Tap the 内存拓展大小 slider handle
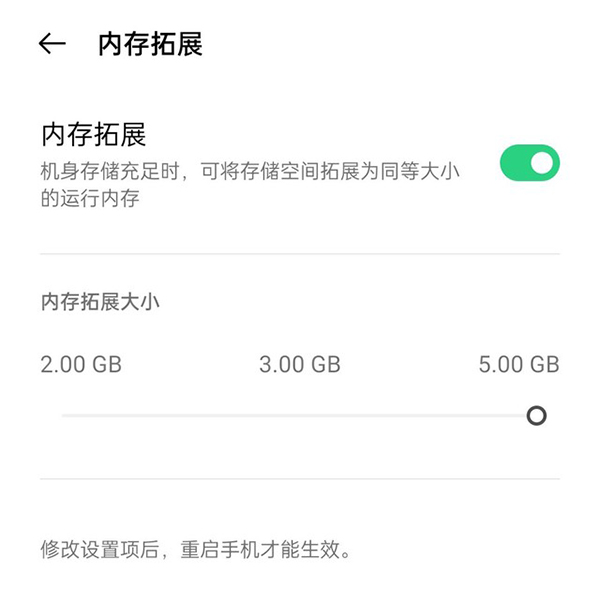600x589 pixels. (x=537, y=416)
